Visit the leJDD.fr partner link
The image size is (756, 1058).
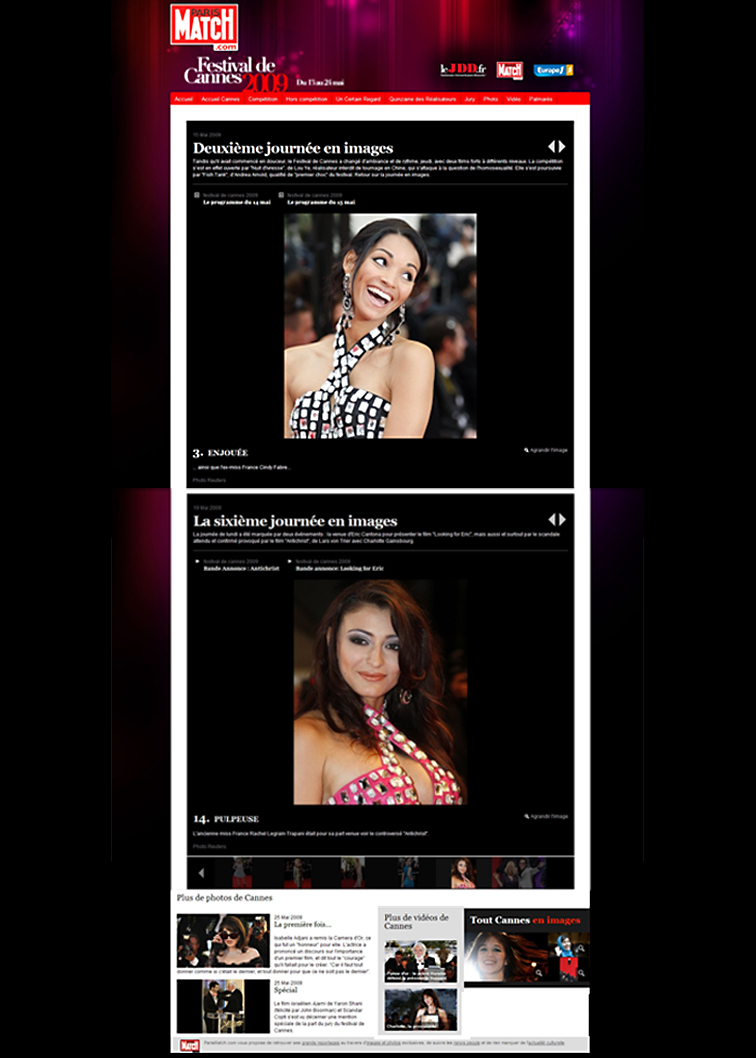tap(462, 70)
